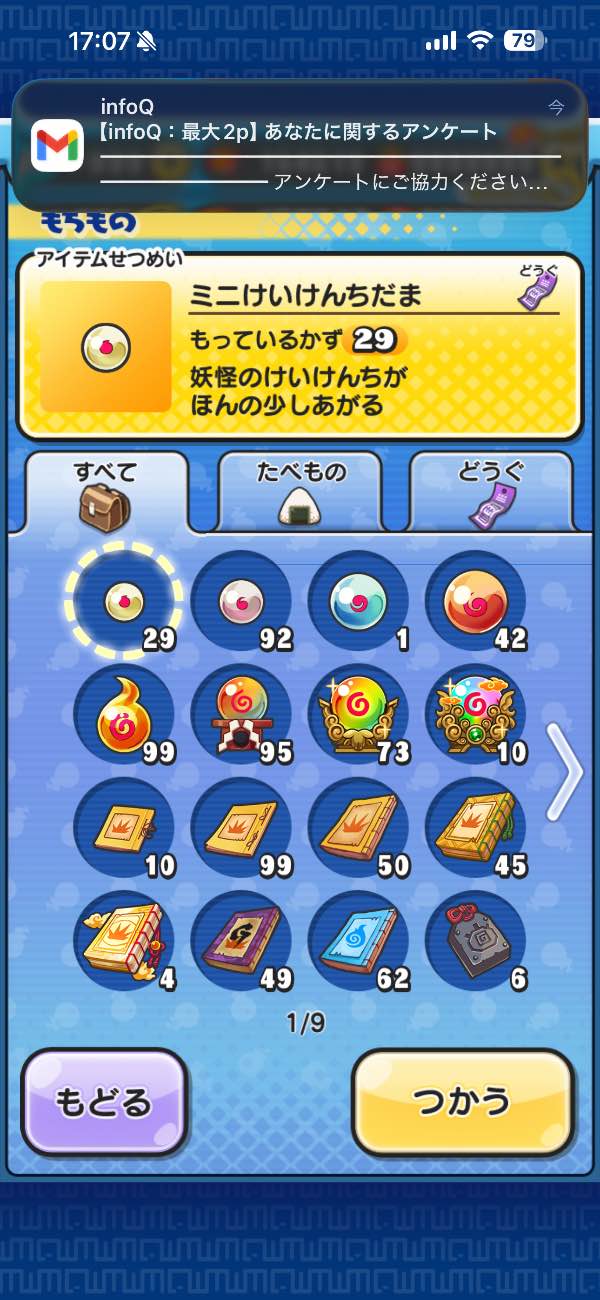Open the infoQ Gmail notification banner
Screen dimensions: 600x1300
[299, 145]
